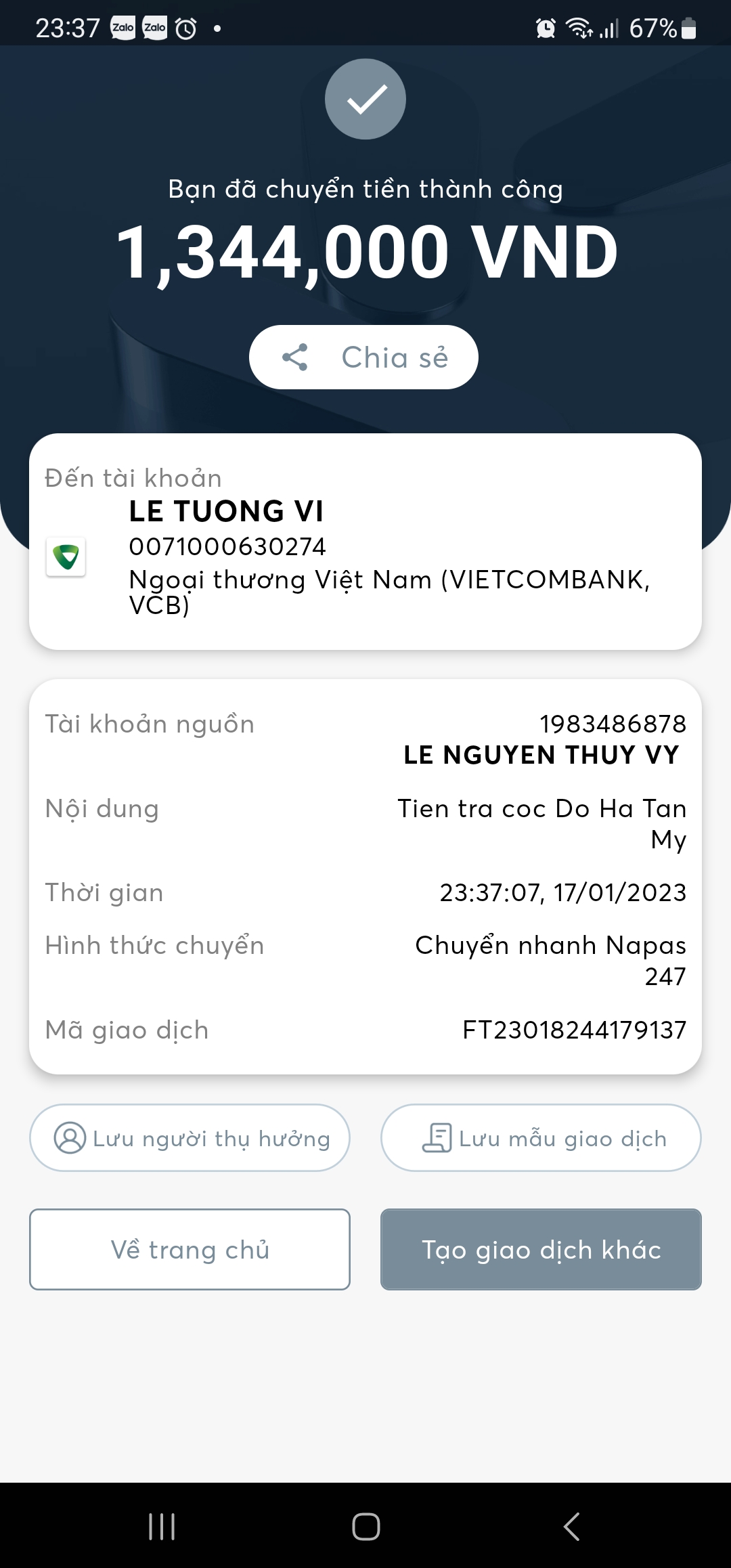The width and height of the screenshot is (731, 1568).
Task: Open recent apps from the navigation bar
Action: click(x=162, y=1526)
